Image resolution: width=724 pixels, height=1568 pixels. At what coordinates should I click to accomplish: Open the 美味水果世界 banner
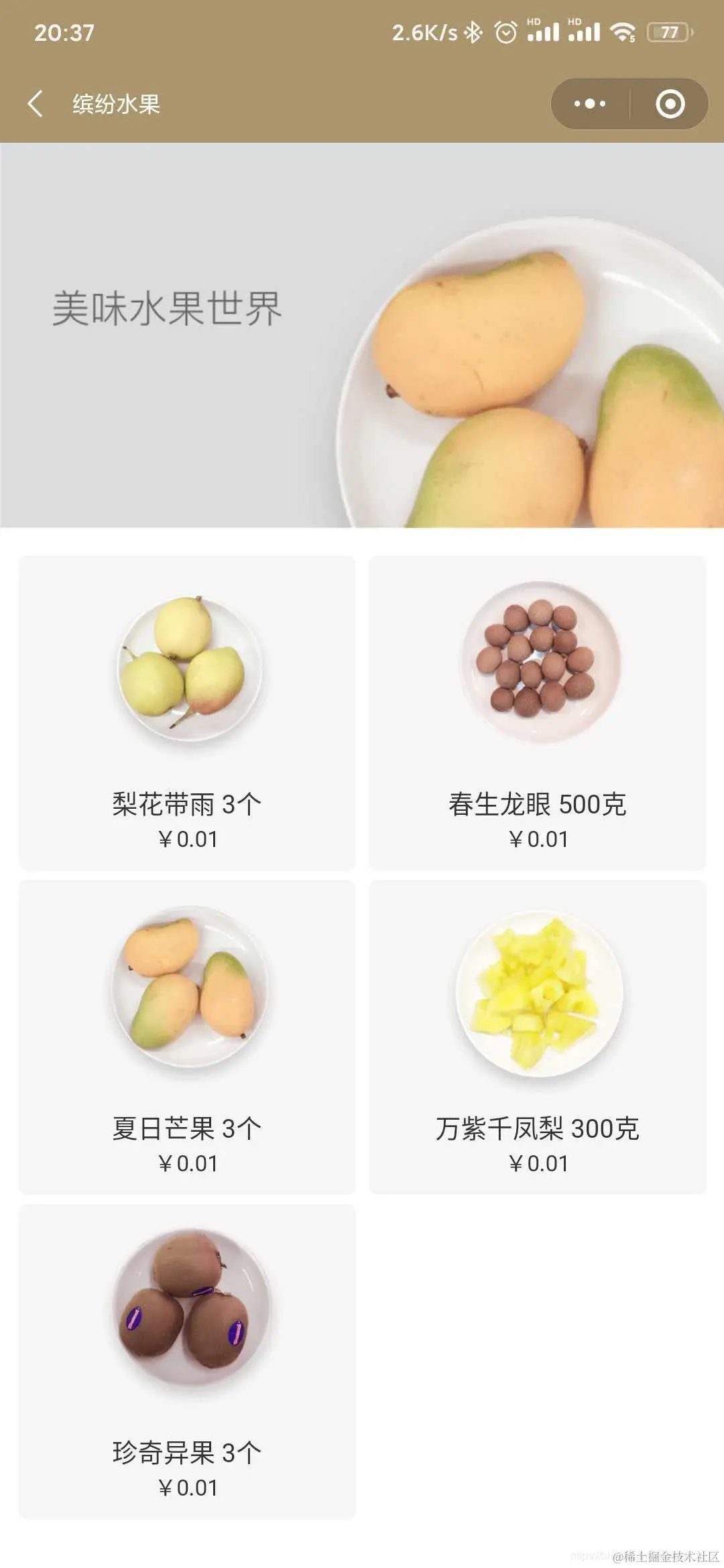pyautogui.click(x=362, y=335)
